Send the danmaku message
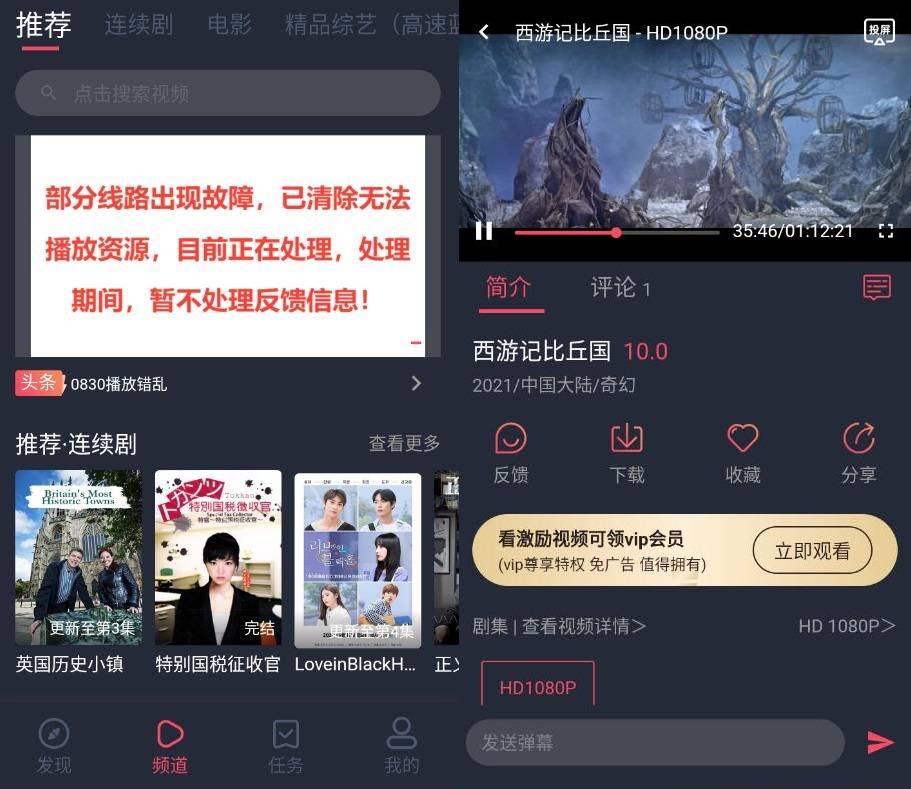Viewport: 911px width, 789px height. [x=880, y=742]
